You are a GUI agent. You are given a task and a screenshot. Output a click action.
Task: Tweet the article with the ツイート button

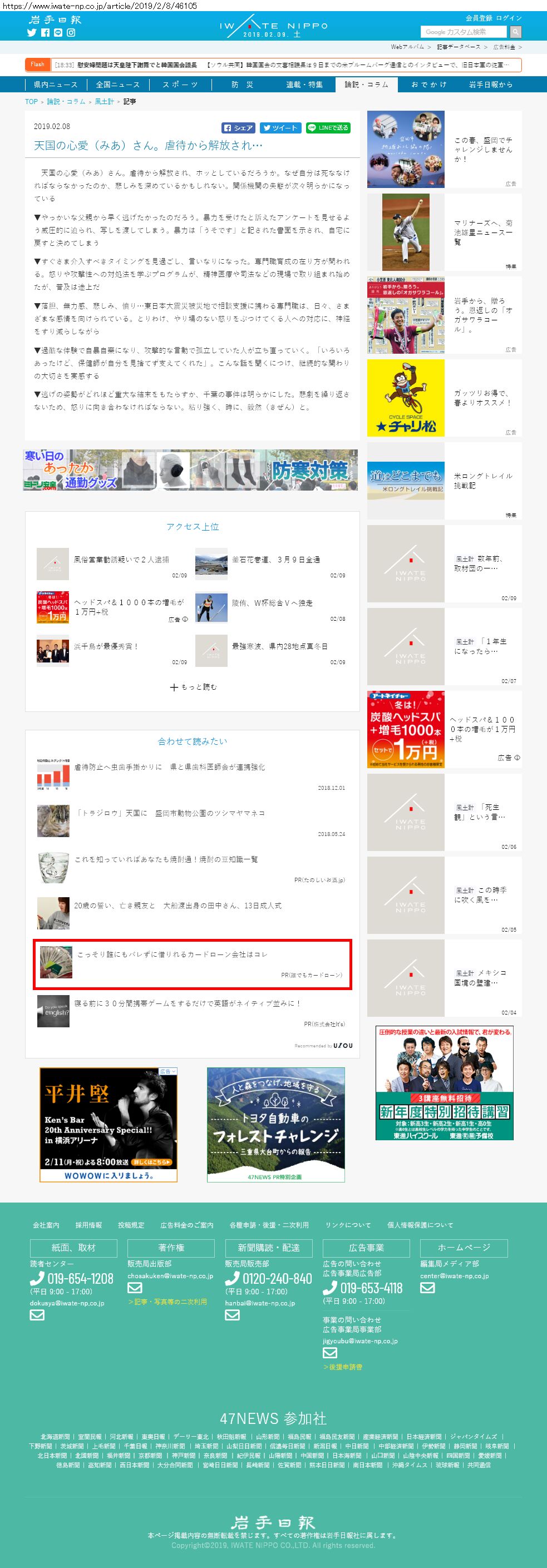pyautogui.click(x=280, y=128)
